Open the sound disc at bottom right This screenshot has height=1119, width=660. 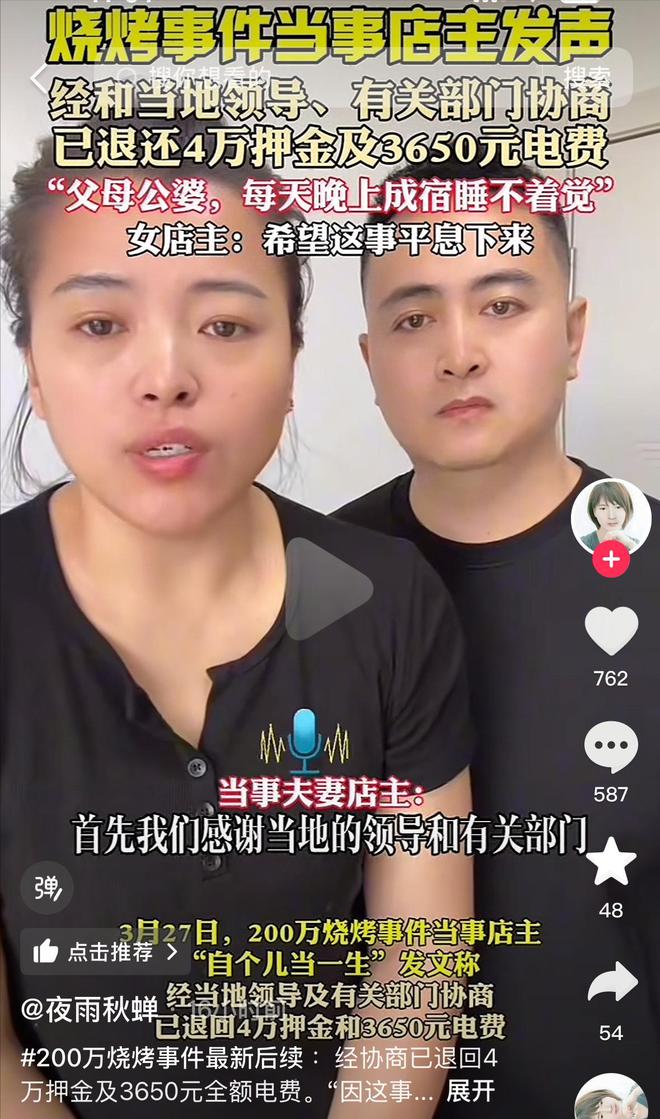tap(611, 1098)
